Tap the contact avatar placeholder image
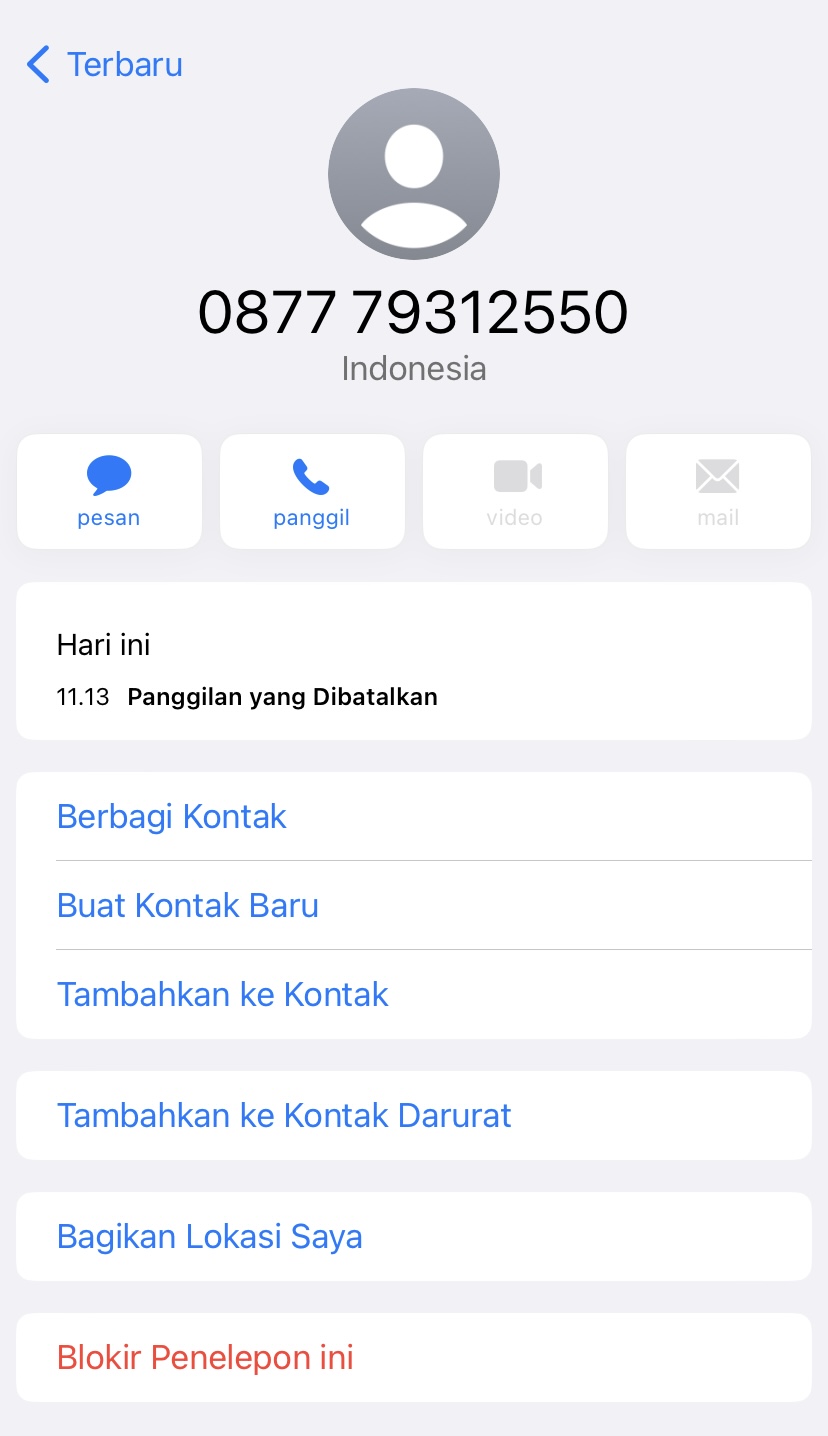Screen dimensions: 828x1436 click(413, 173)
